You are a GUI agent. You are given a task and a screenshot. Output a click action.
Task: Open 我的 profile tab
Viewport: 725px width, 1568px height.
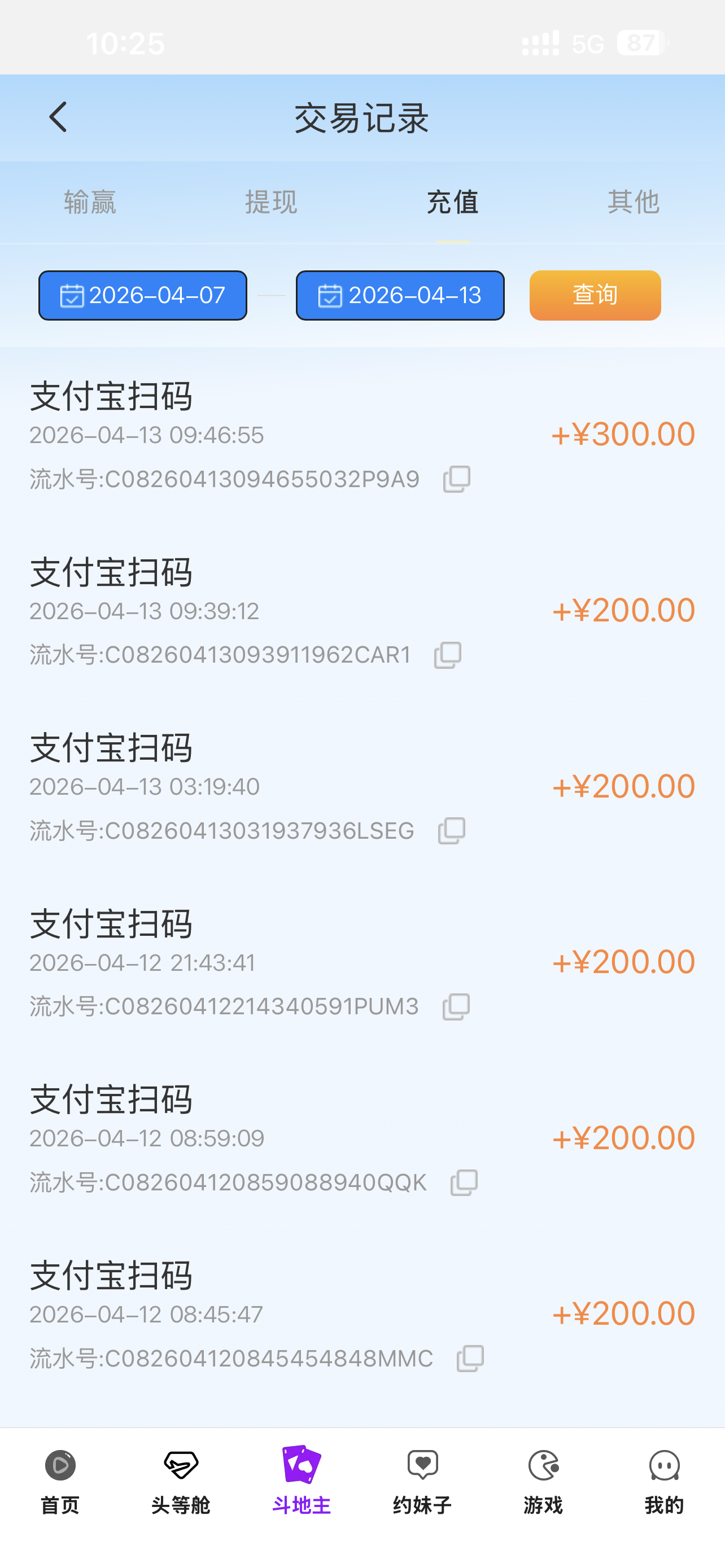tap(664, 1481)
